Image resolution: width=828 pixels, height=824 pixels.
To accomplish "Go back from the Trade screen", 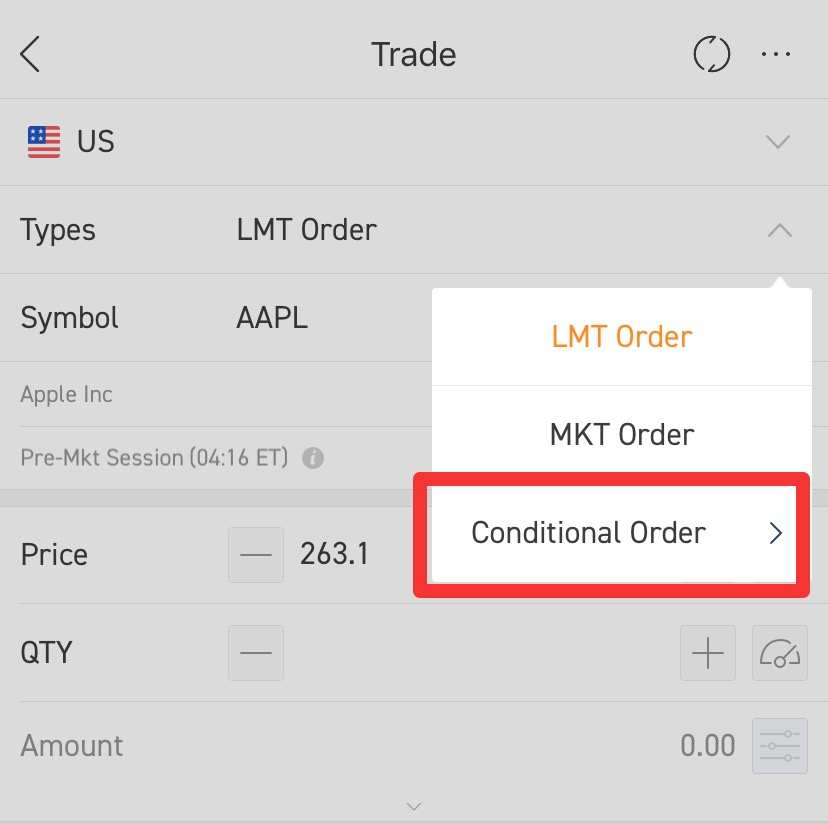I will click(x=31, y=54).
